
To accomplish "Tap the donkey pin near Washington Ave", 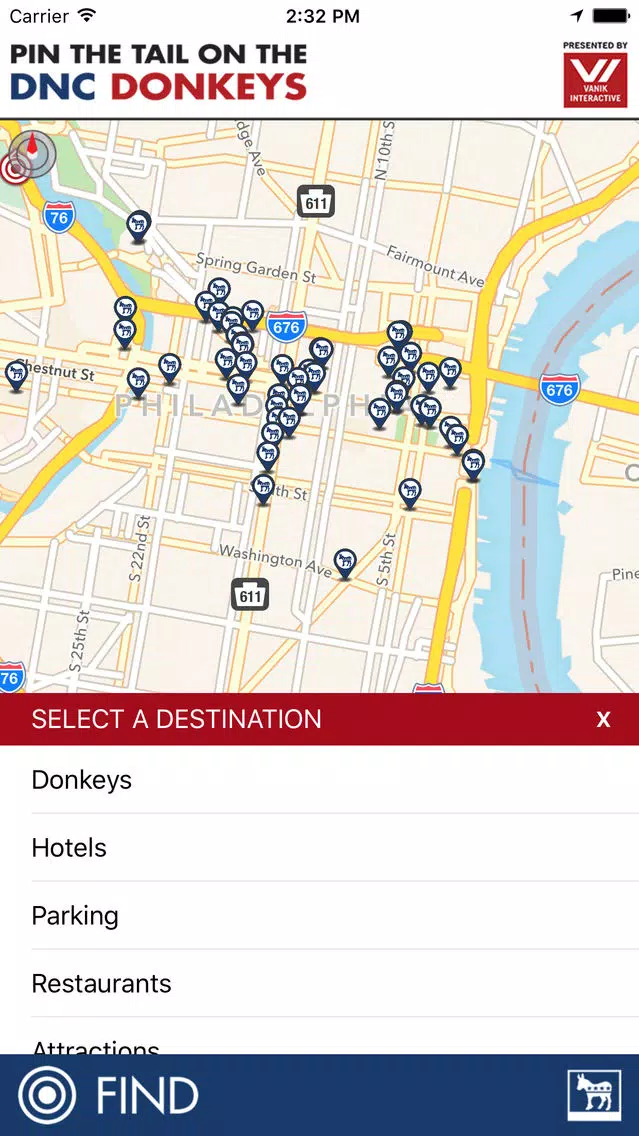I will click(346, 564).
